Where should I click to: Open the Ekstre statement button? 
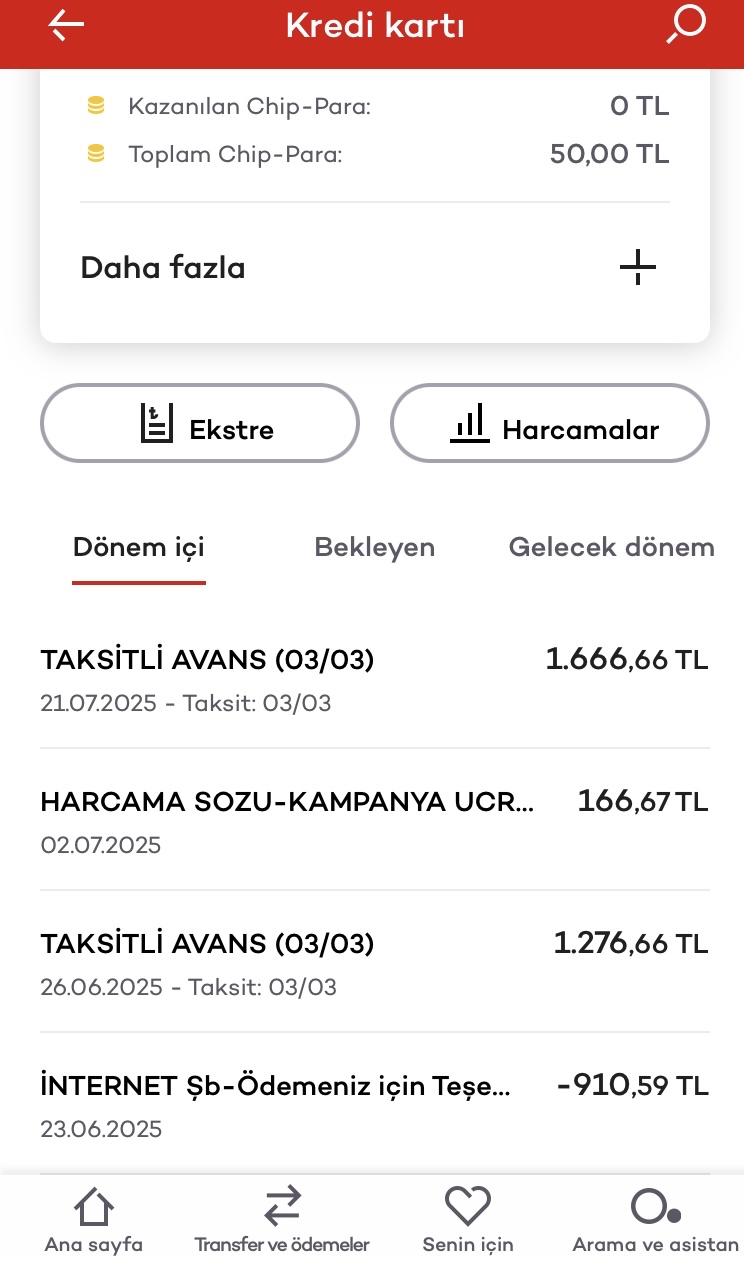click(200, 423)
